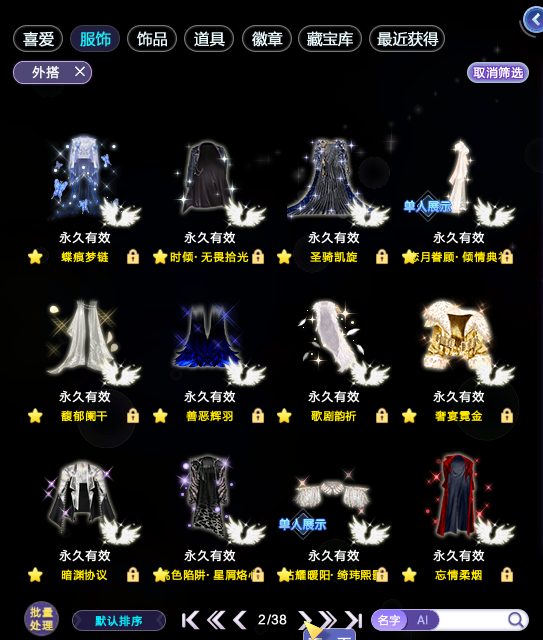The image size is (543, 640).
Task: Remove the 外搭 filter chip
Action: 80,72
